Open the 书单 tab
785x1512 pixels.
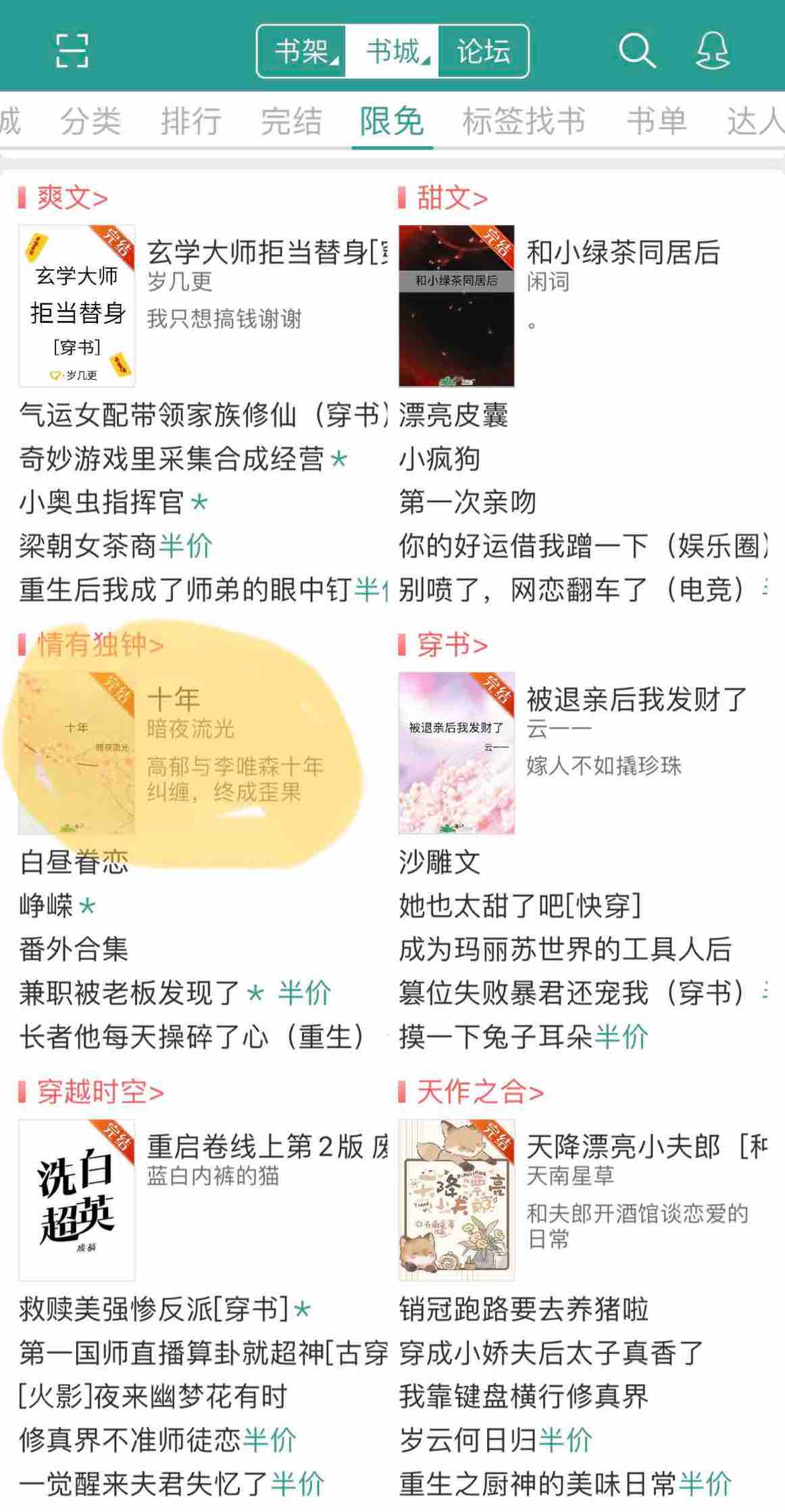point(656,122)
